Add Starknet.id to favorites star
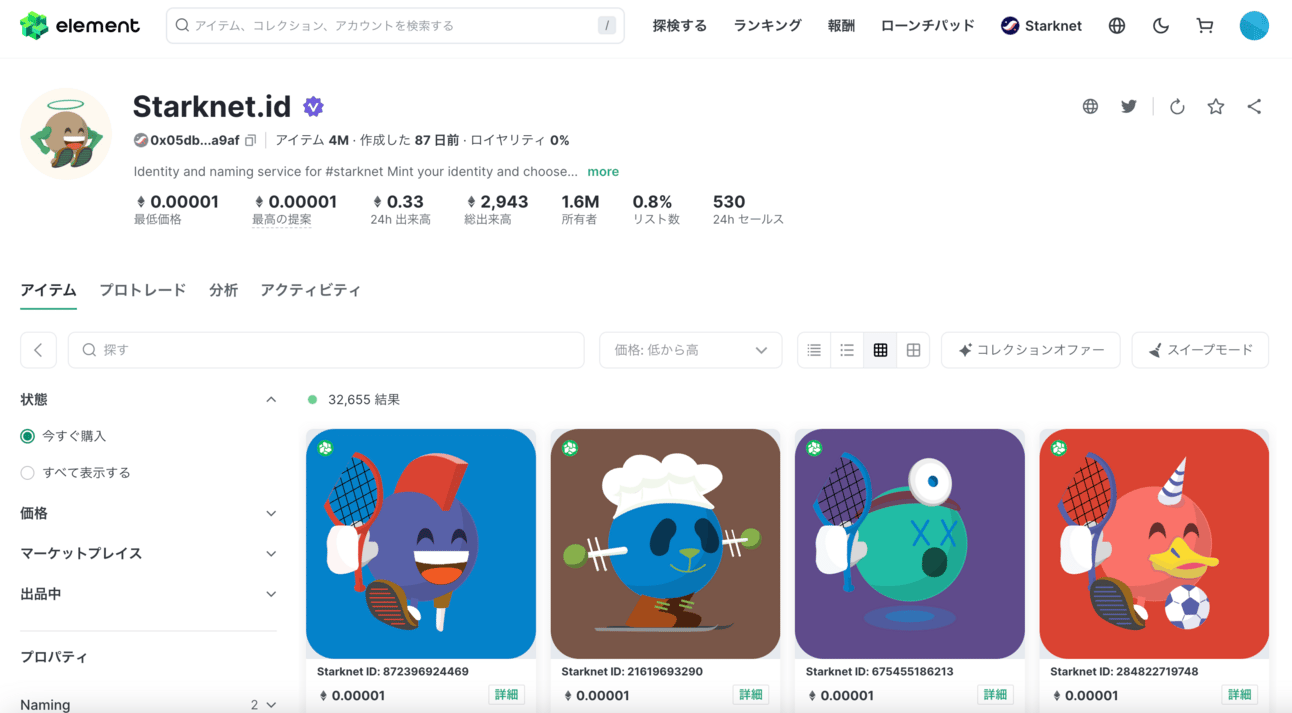 pos(1216,107)
